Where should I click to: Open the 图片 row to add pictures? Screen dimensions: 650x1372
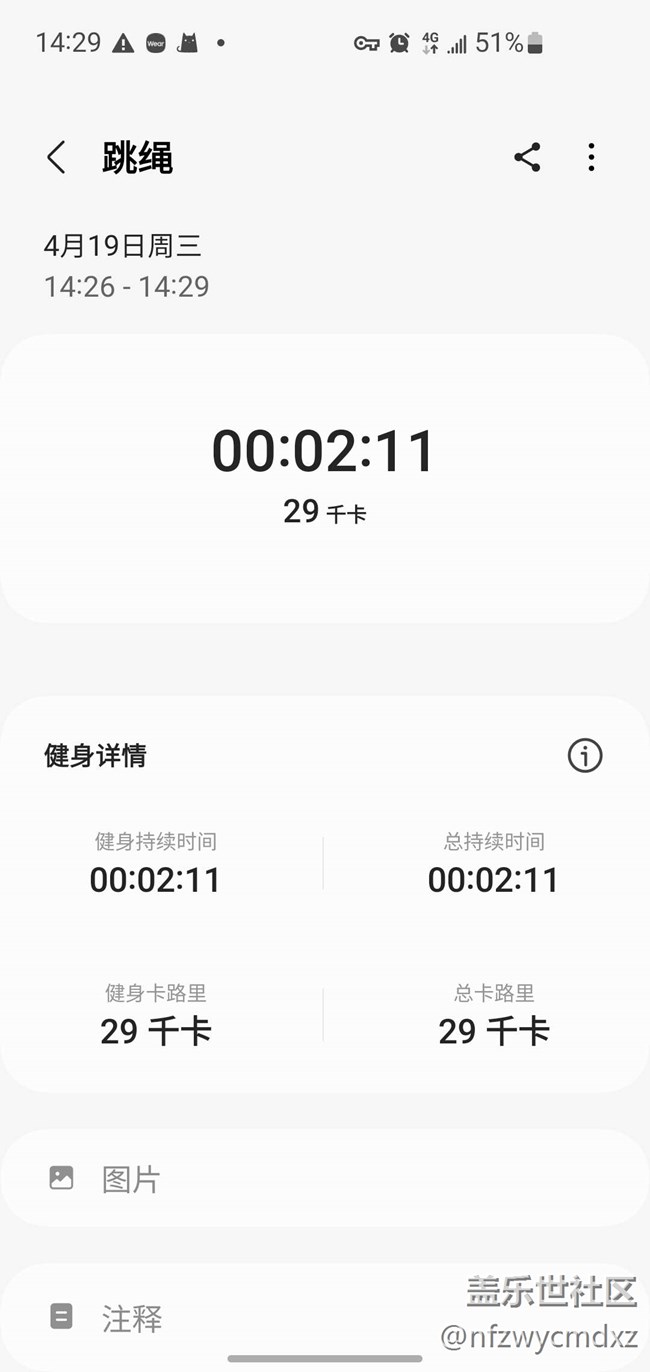[x=325, y=1178]
